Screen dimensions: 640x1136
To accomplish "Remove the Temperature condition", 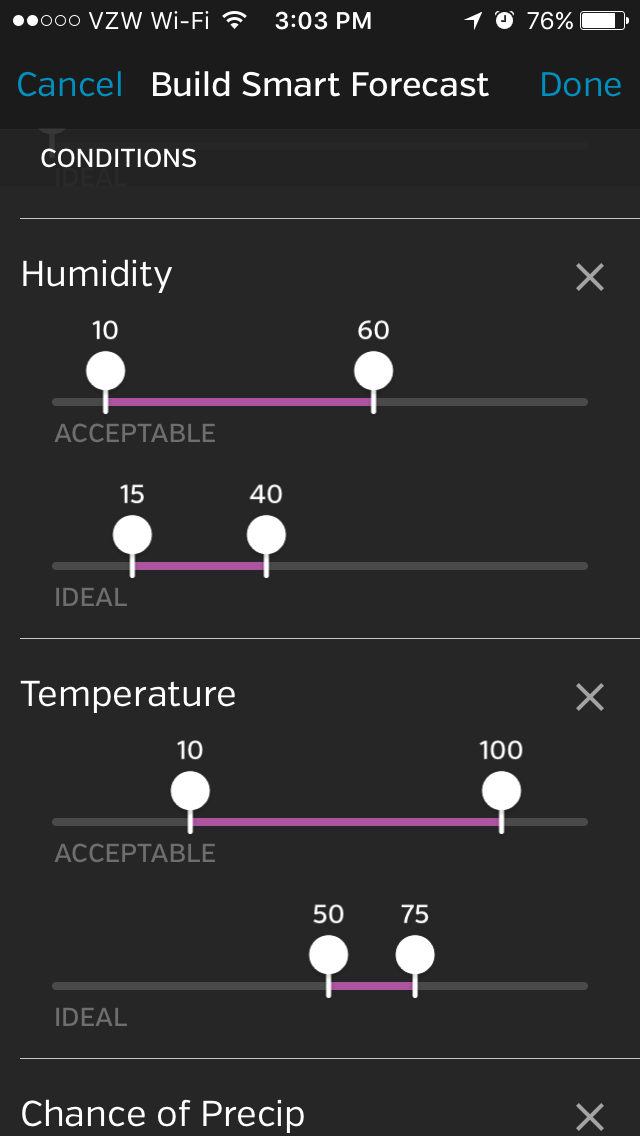I will (590, 697).
